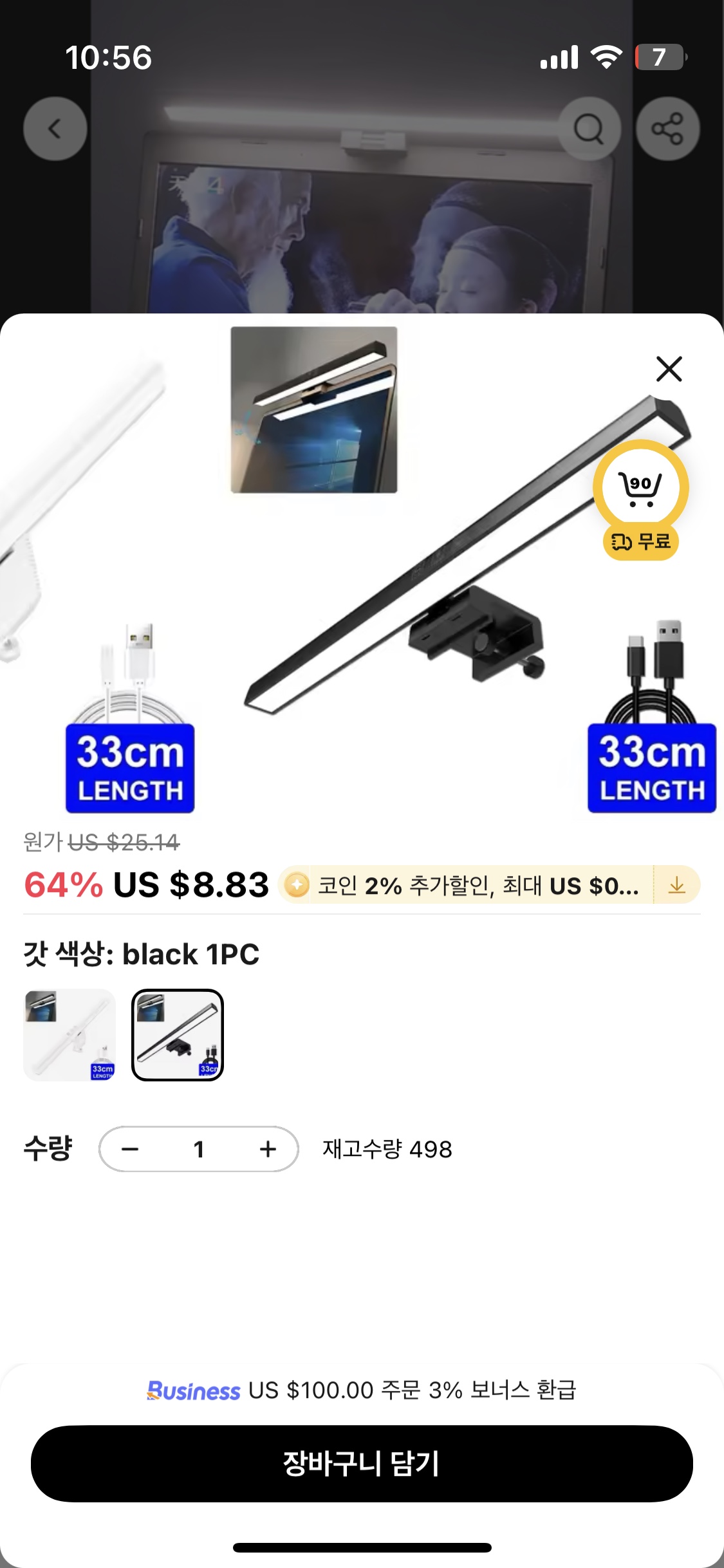Open the cart badge showing 90
The image size is (724, 1568).
click(640, 488)
